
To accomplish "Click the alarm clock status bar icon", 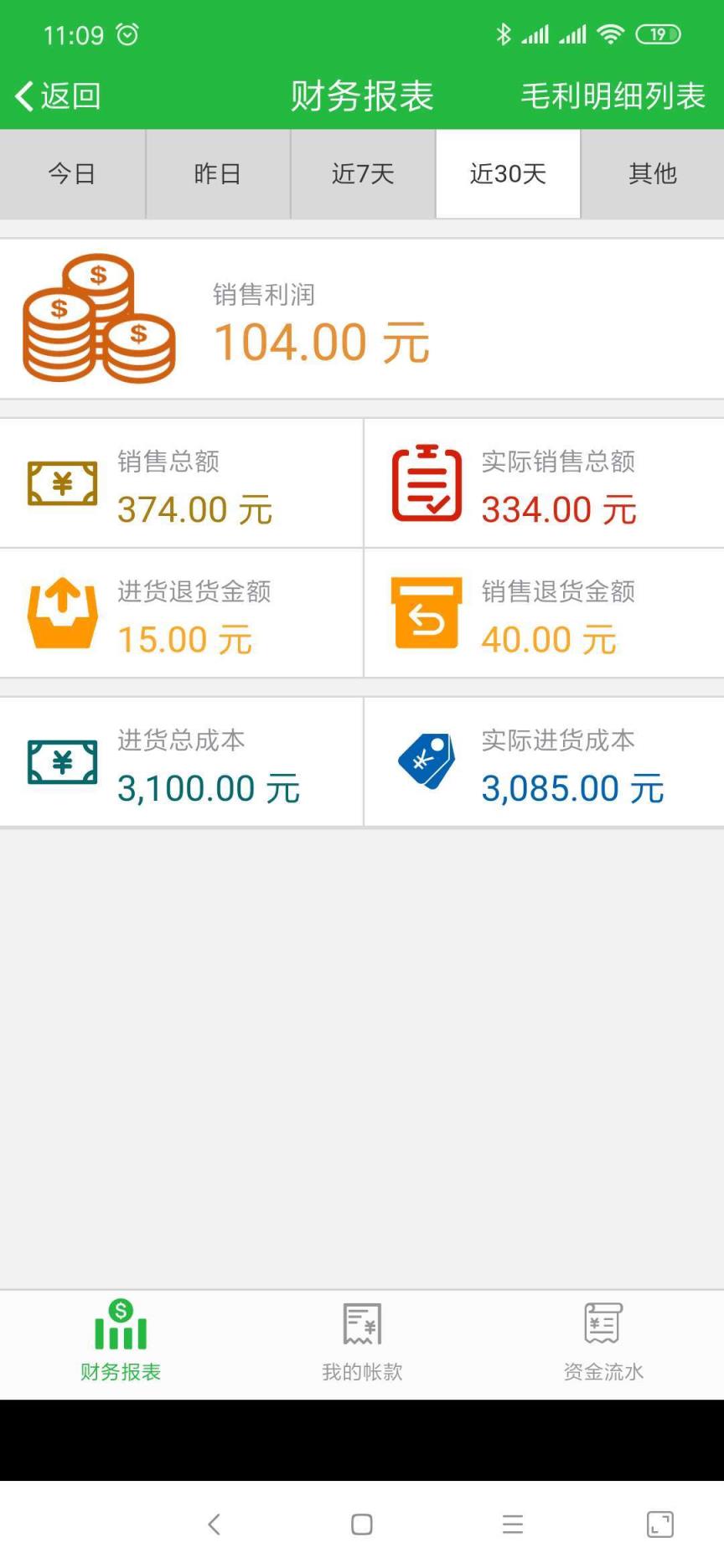I will 127,34.
